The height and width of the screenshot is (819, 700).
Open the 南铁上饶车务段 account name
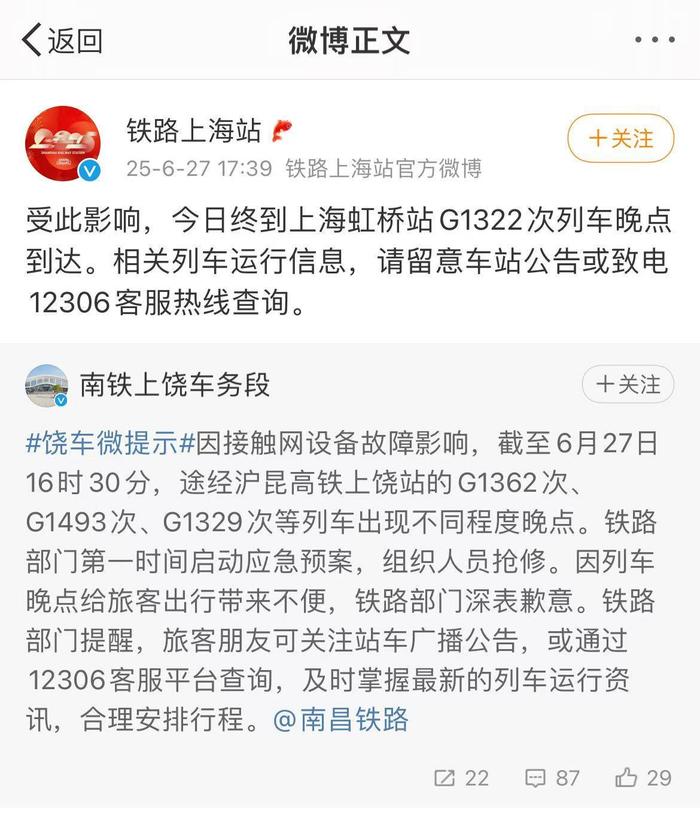(x=175, y=384)
